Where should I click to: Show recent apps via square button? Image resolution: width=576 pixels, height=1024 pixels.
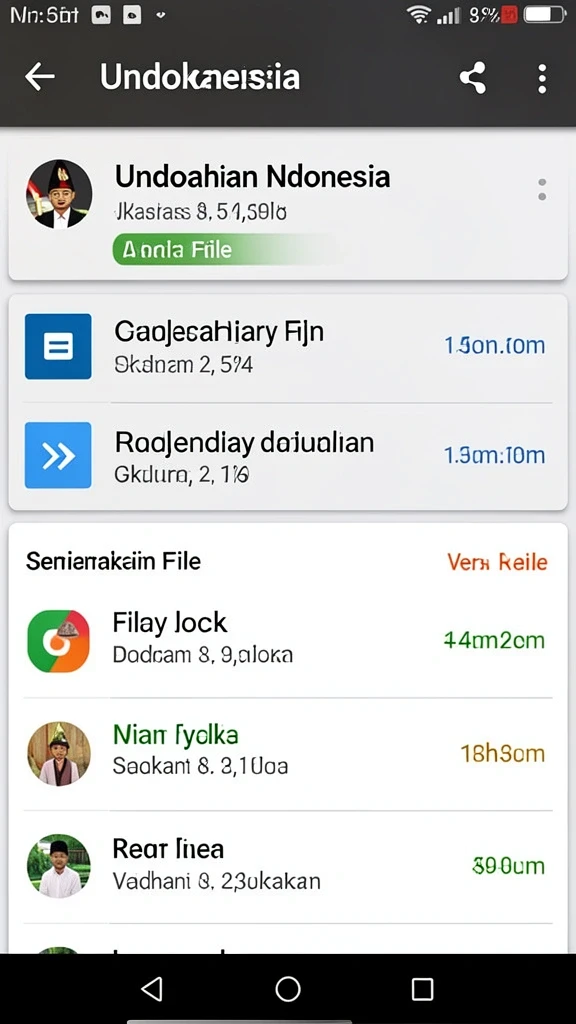[422, 989]
